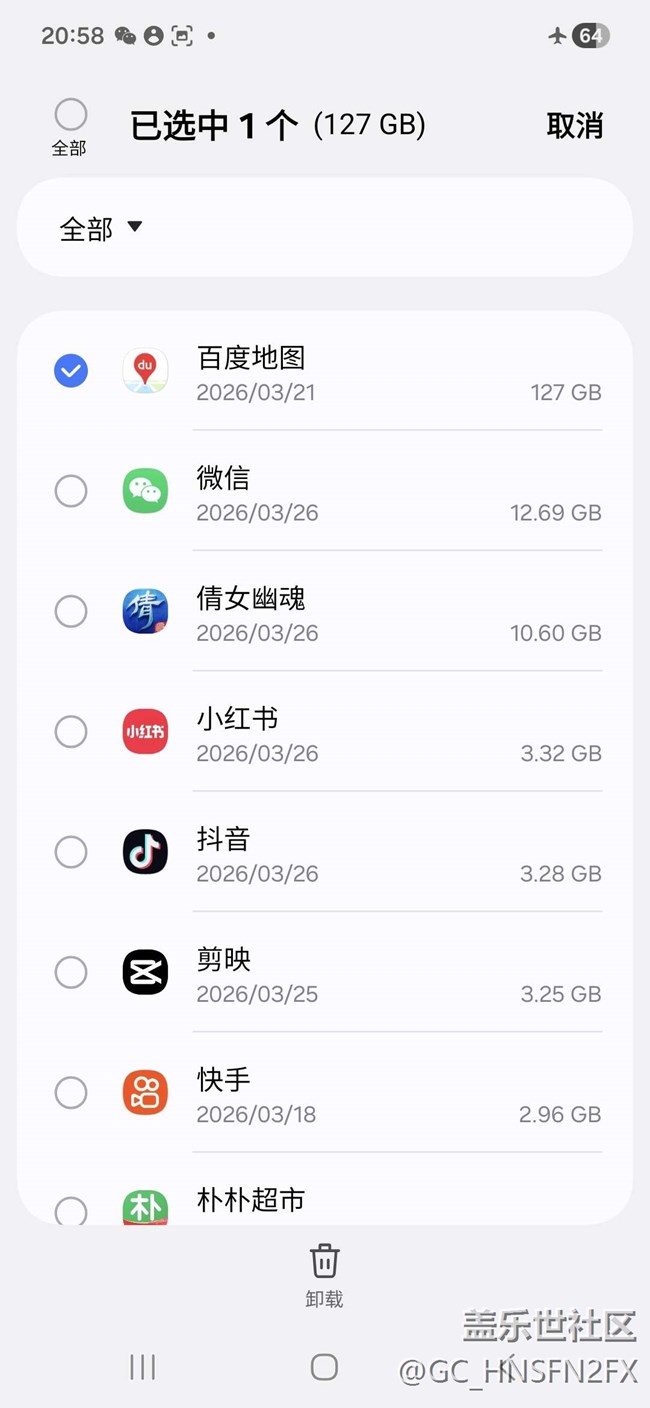Tick the checkbox for 小红书
This screenshot has width=650, height=1408.
point(71,732)
